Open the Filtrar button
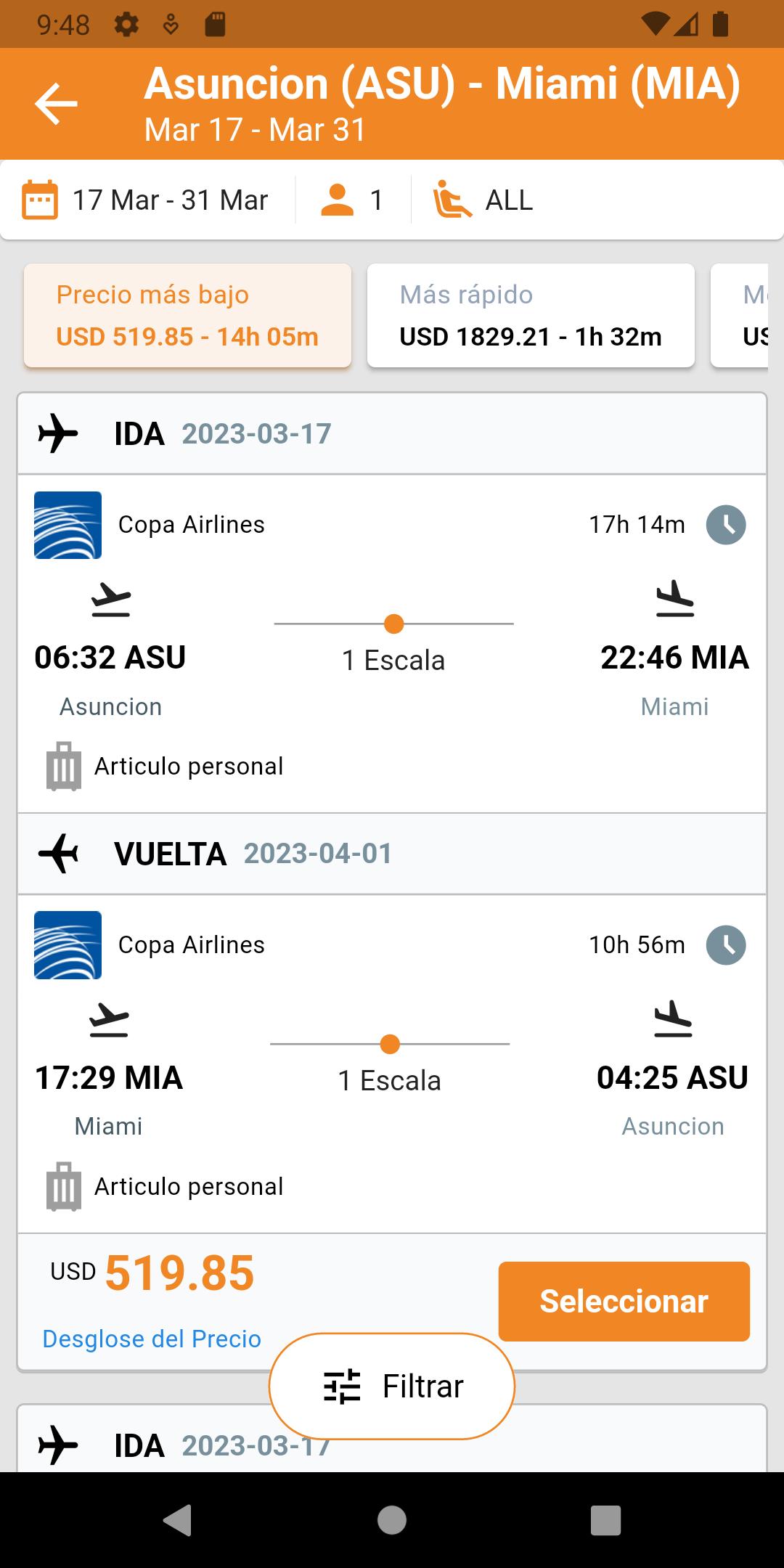784x1568 pixels. (392, 1386)
